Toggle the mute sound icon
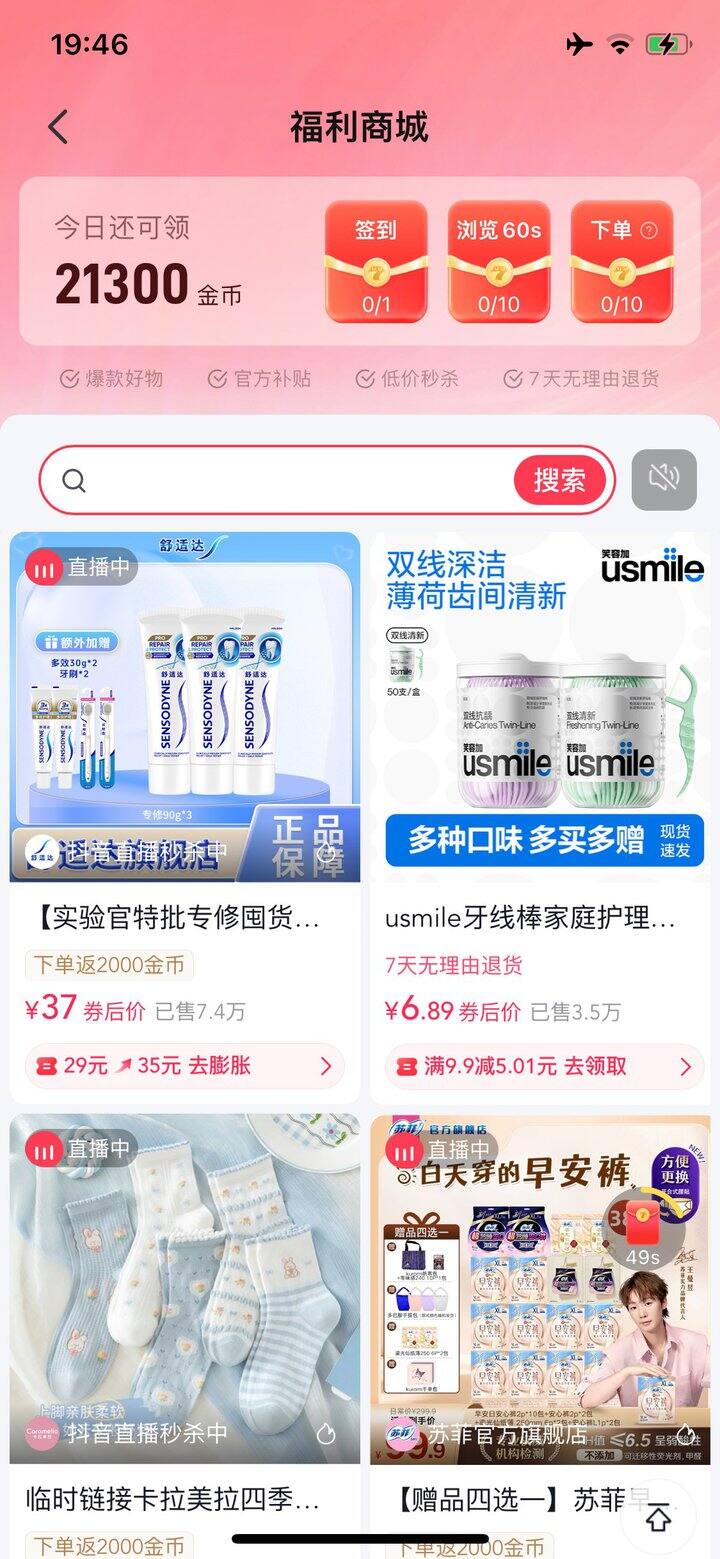720x1559 pixels. [x=664, y=480]
